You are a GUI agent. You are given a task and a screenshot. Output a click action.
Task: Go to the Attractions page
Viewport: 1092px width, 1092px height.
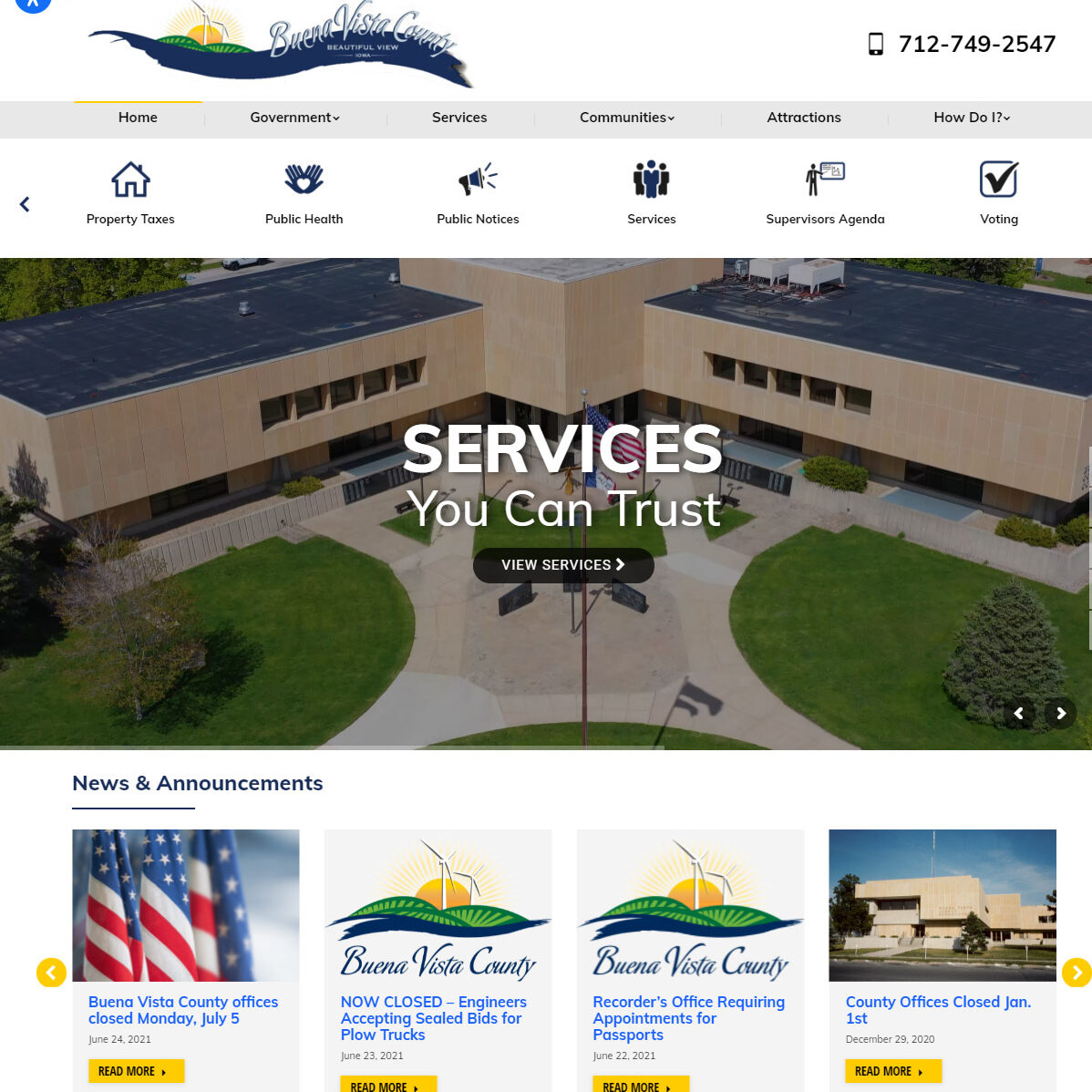coord(804,118)
